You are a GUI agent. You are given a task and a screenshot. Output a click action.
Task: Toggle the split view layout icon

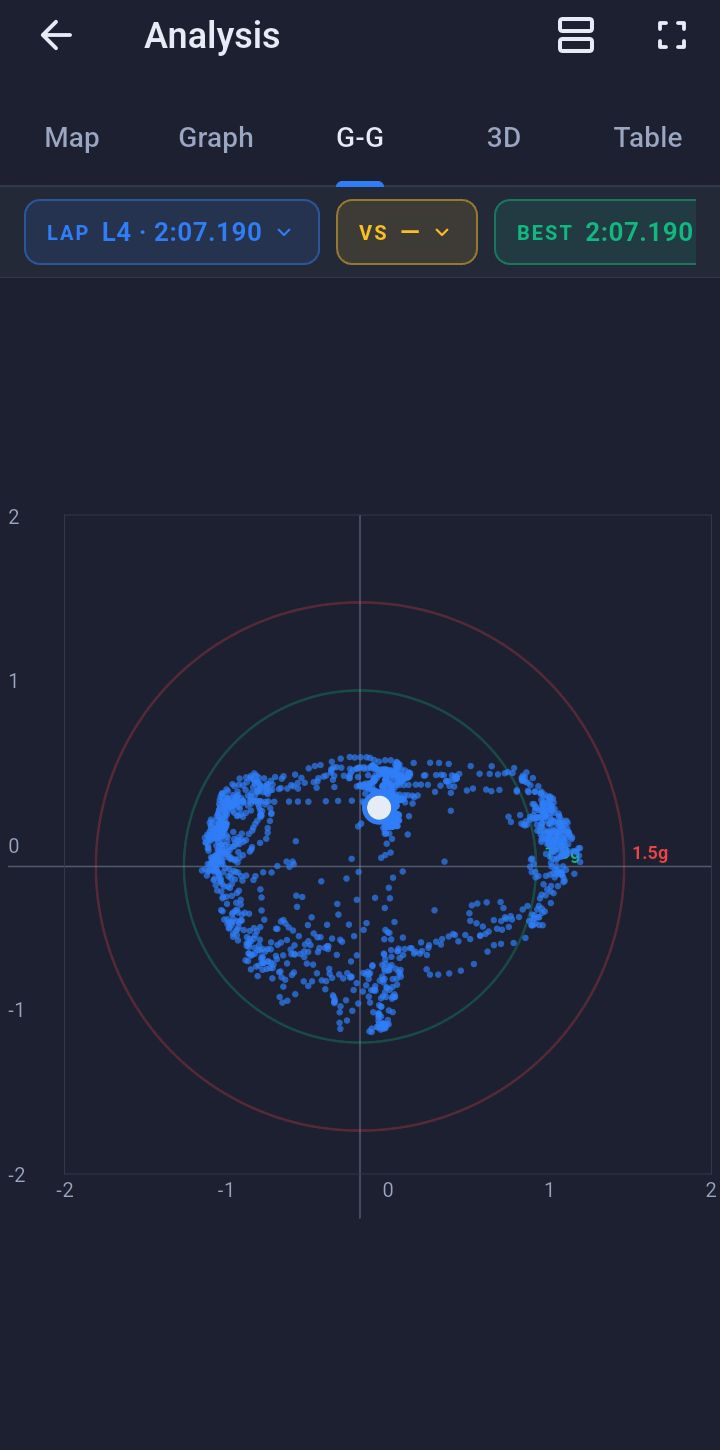[576, 36]
